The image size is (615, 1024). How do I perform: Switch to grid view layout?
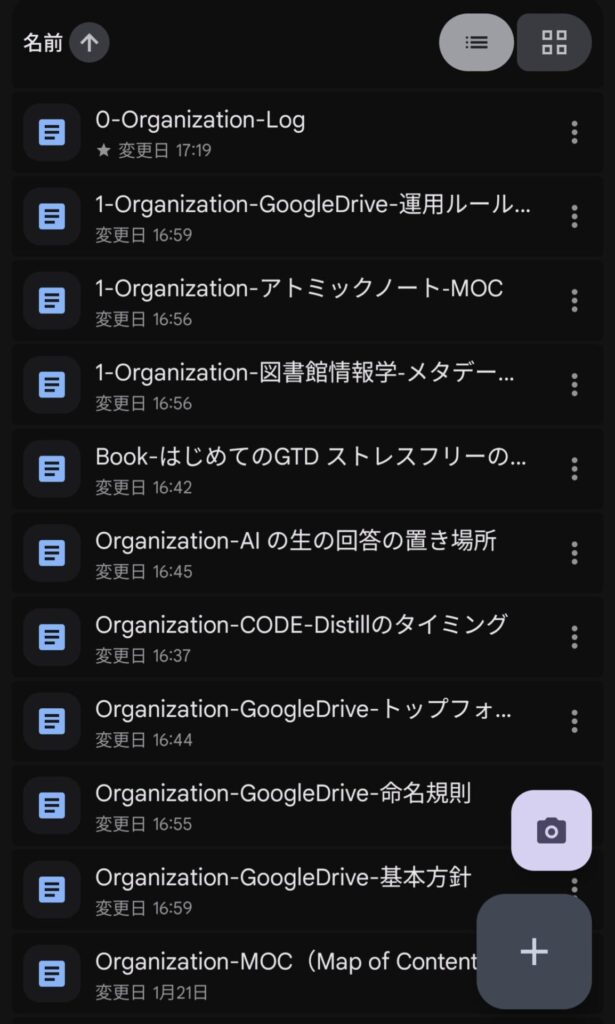[x=554, y=42]
